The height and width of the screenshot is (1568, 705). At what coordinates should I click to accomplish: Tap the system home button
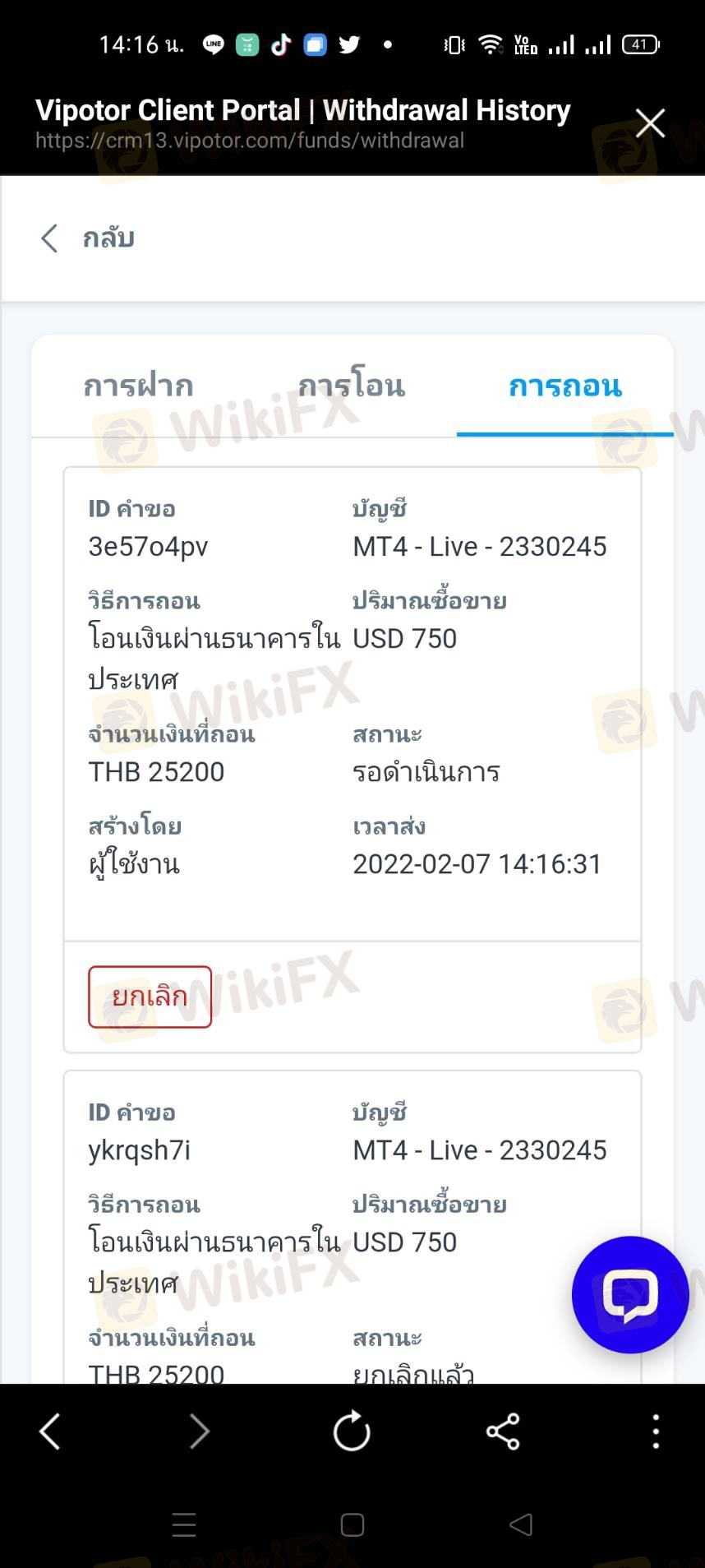point(352,1525)
